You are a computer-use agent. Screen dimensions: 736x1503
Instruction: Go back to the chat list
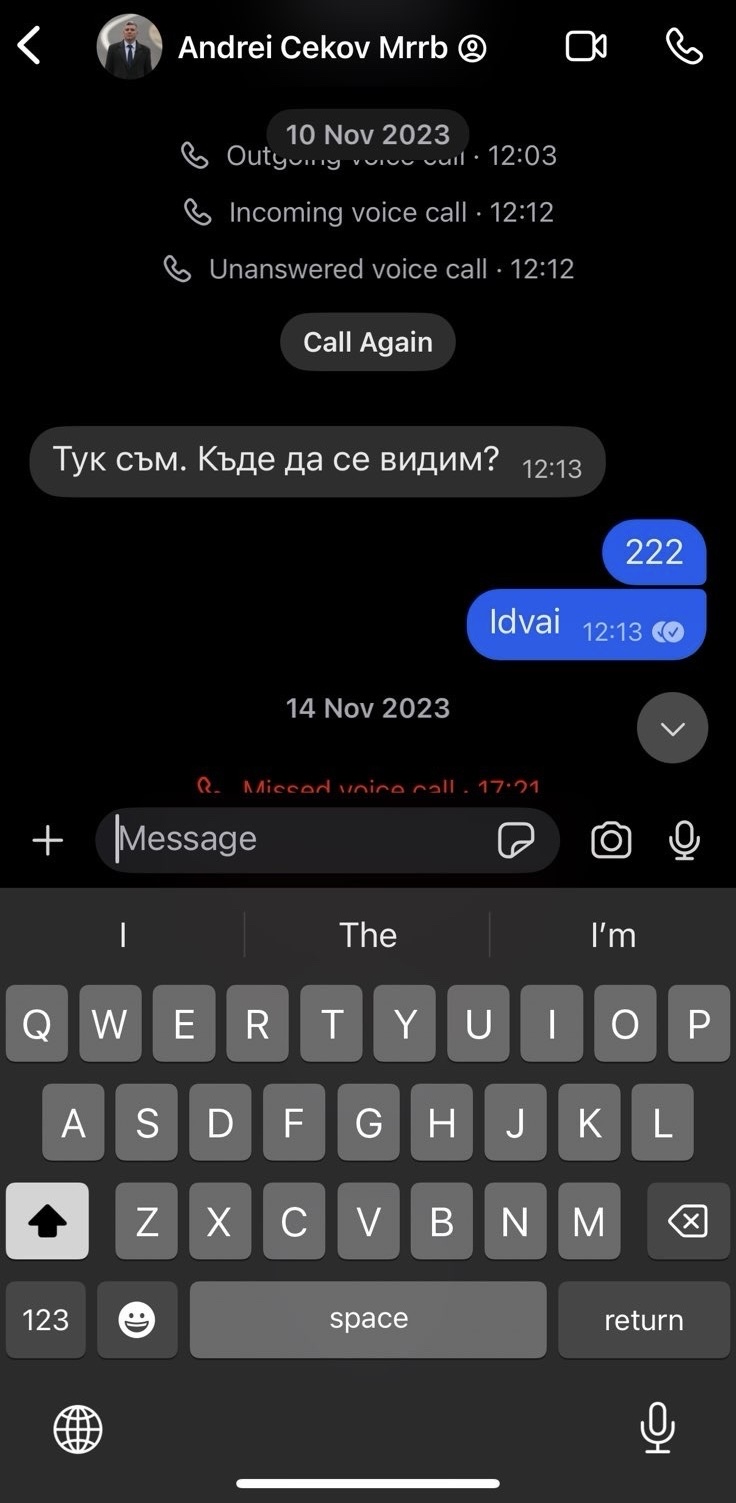pyautogui.click(x=30, y=46)
